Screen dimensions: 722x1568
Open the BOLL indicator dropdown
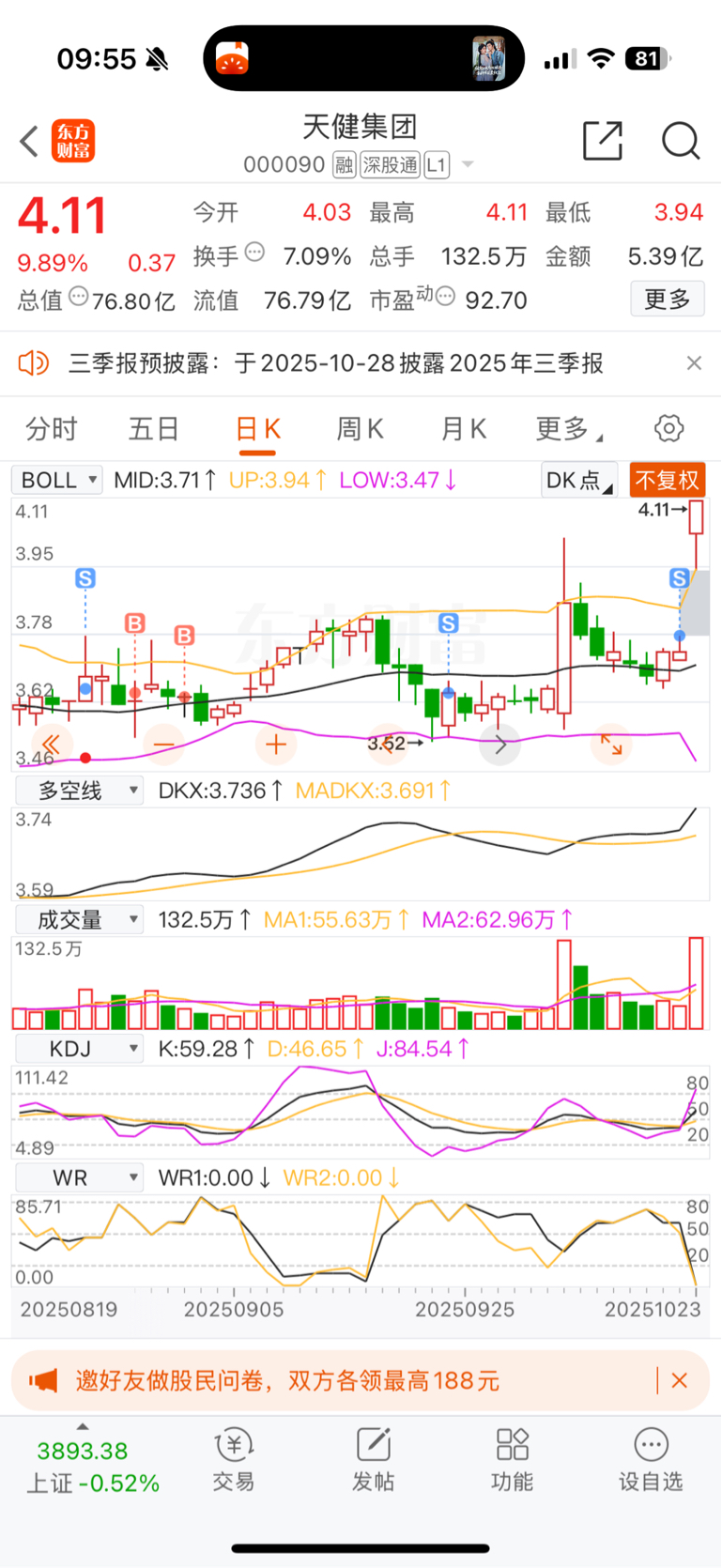[x=57, y=480]
